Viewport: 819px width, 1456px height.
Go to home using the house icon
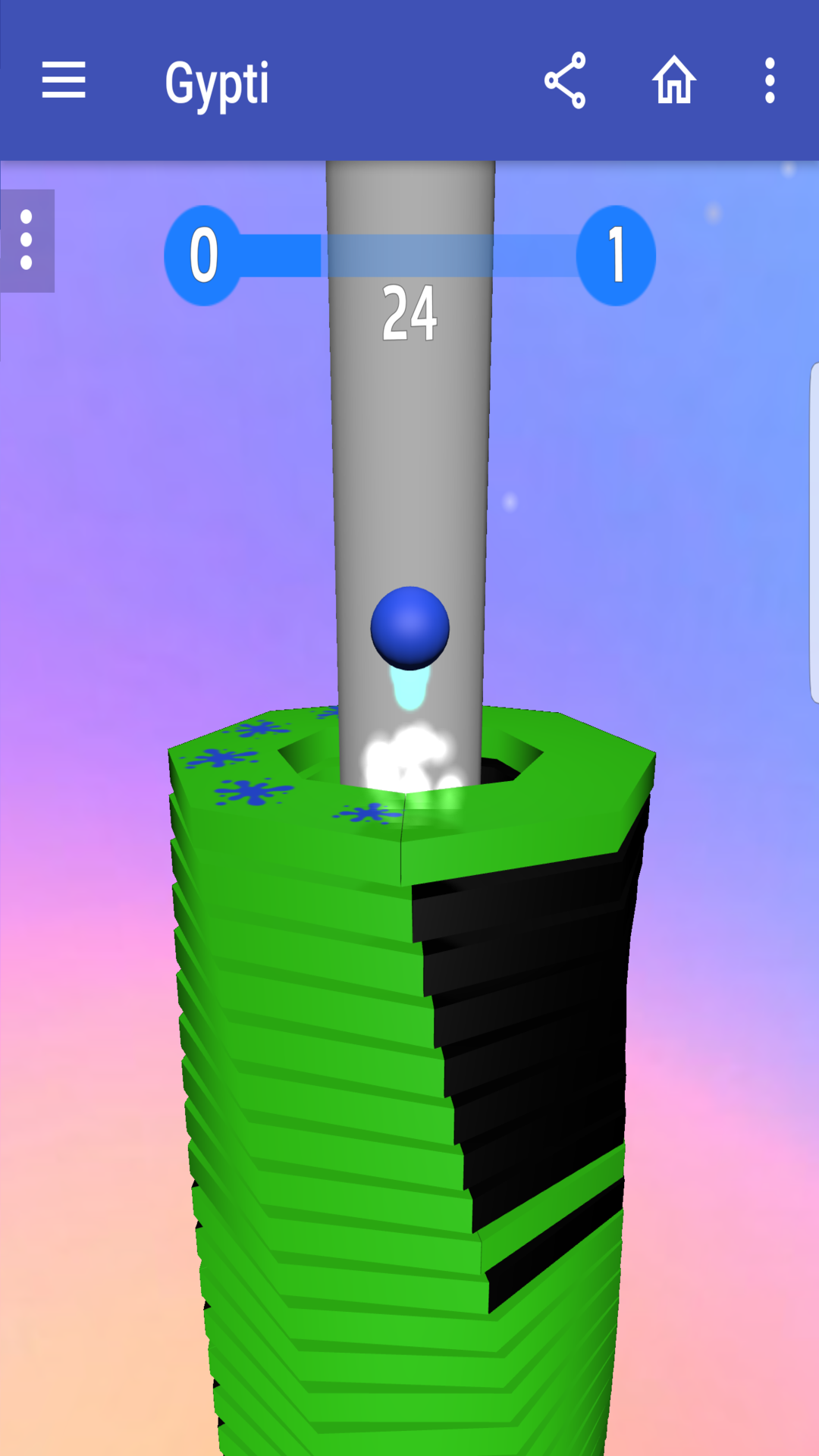(x=674, y=80)
